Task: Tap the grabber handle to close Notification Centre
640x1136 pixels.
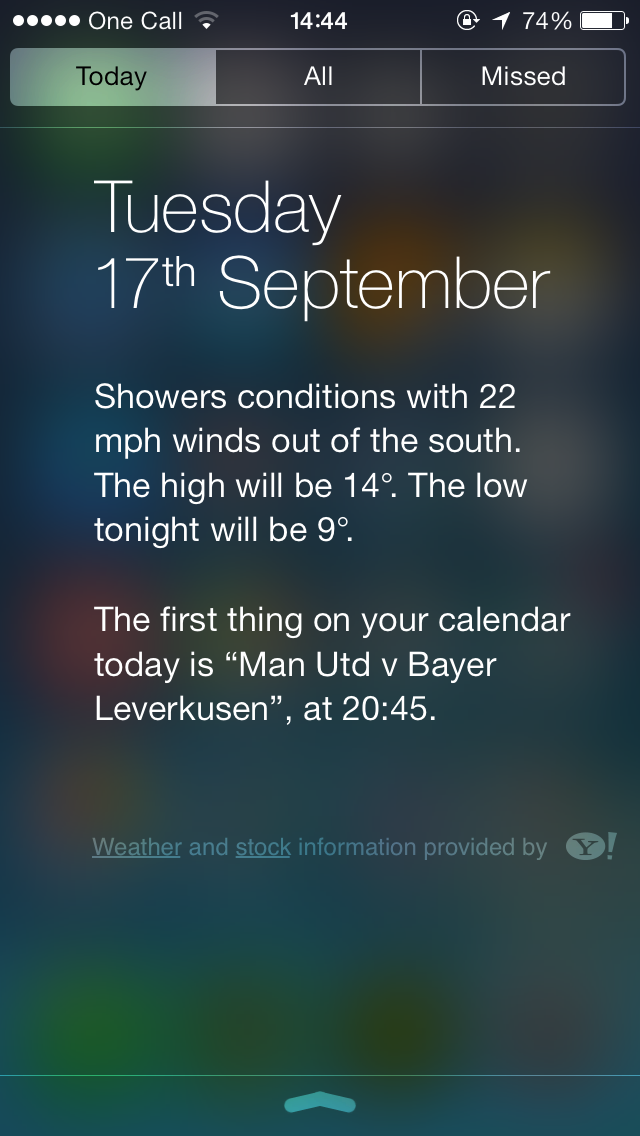Action: [x=320, y=1103]
